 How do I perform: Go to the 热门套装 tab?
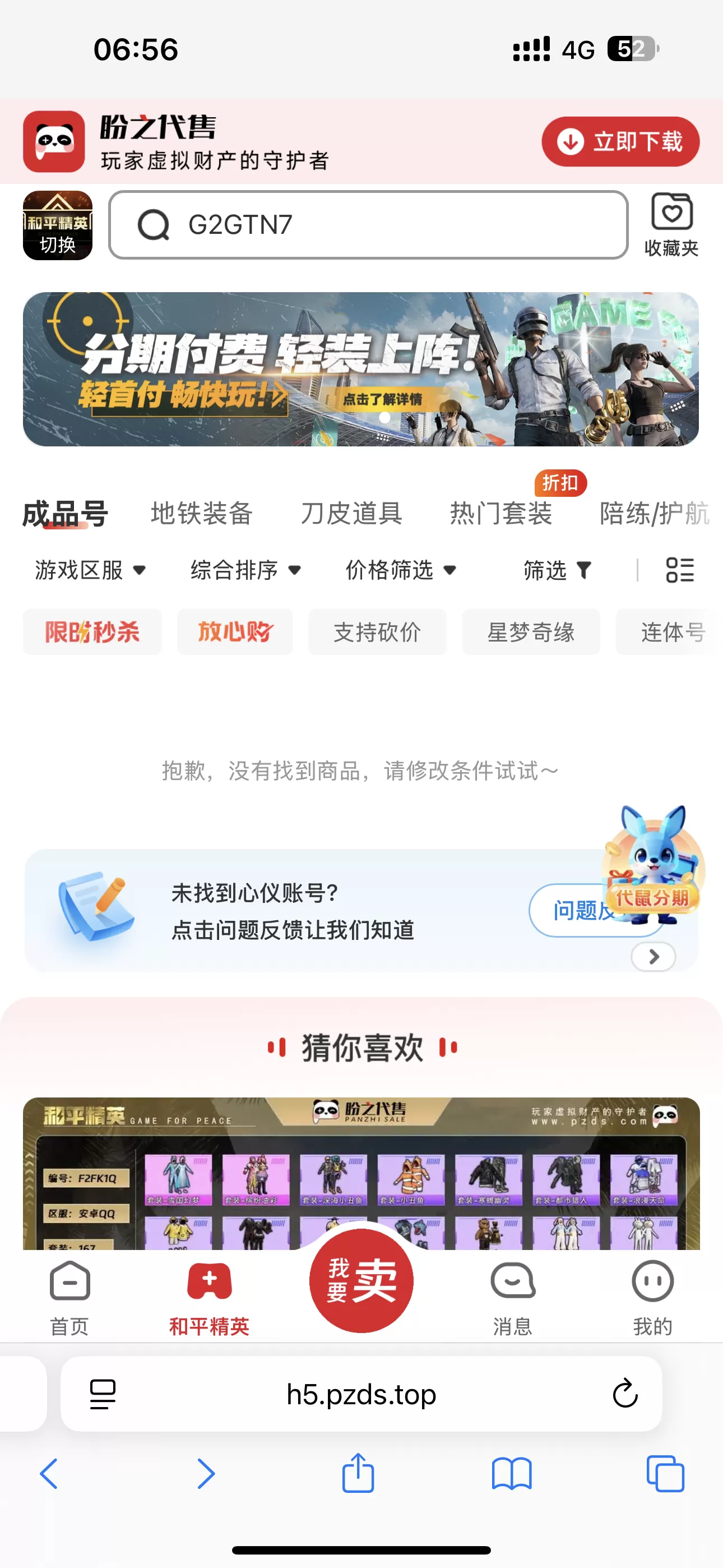tap(501, 513)
